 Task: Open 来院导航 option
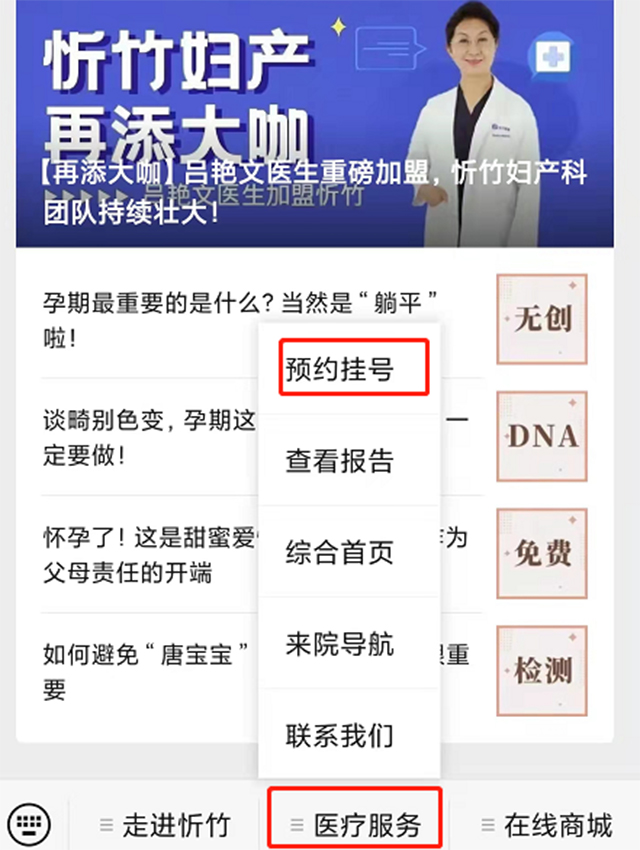point(340,644)
